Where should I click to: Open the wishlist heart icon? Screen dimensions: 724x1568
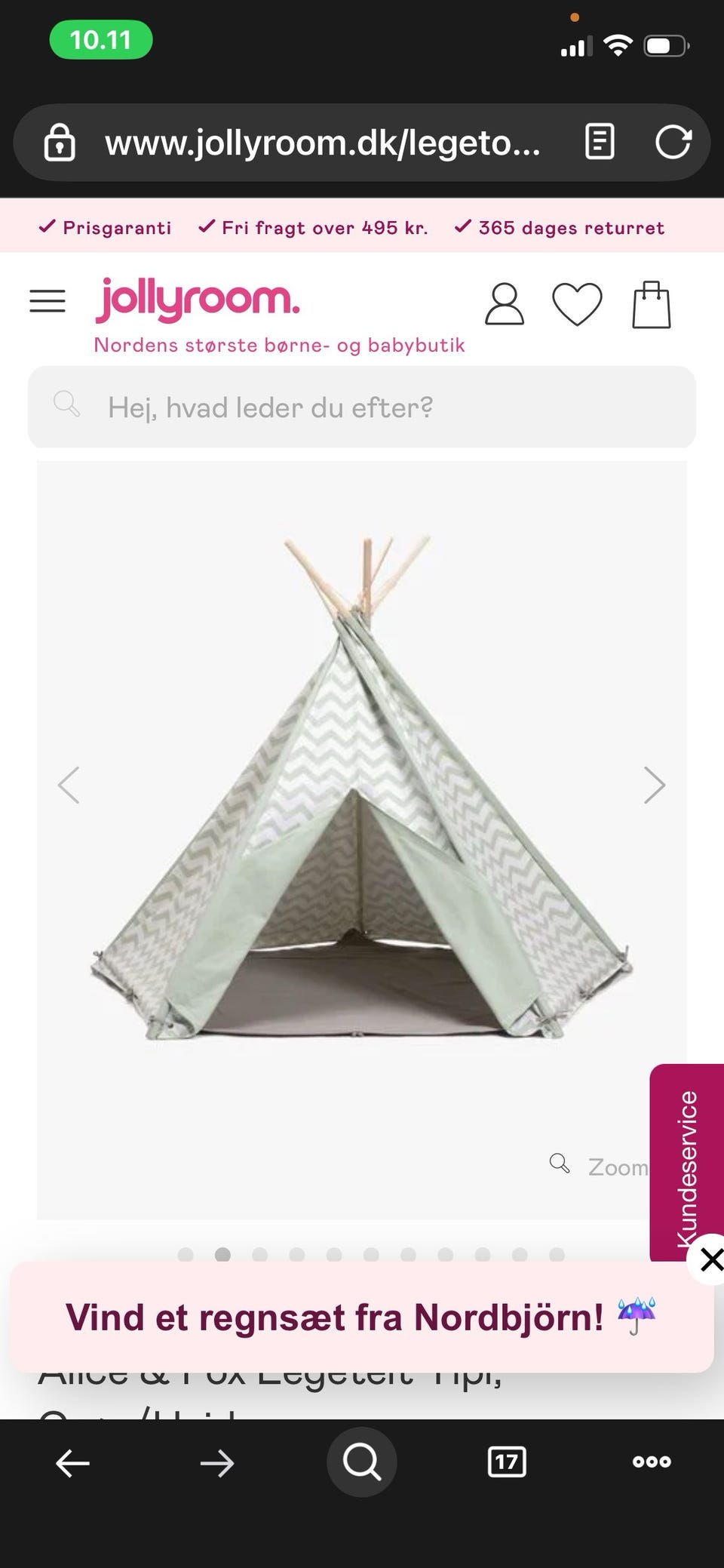click(x=577, y=304)
